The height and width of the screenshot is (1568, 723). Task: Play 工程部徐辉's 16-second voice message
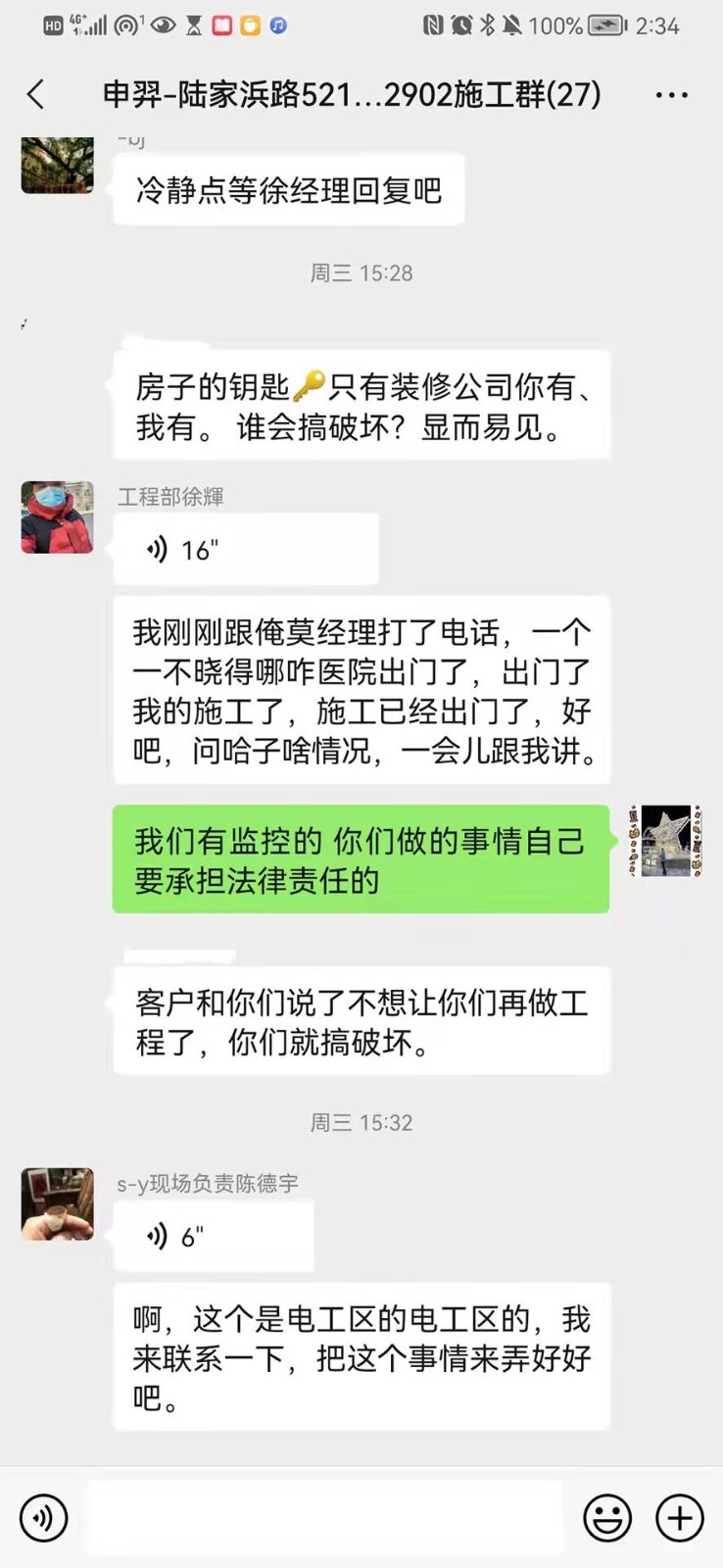click(x=245, y=550)
